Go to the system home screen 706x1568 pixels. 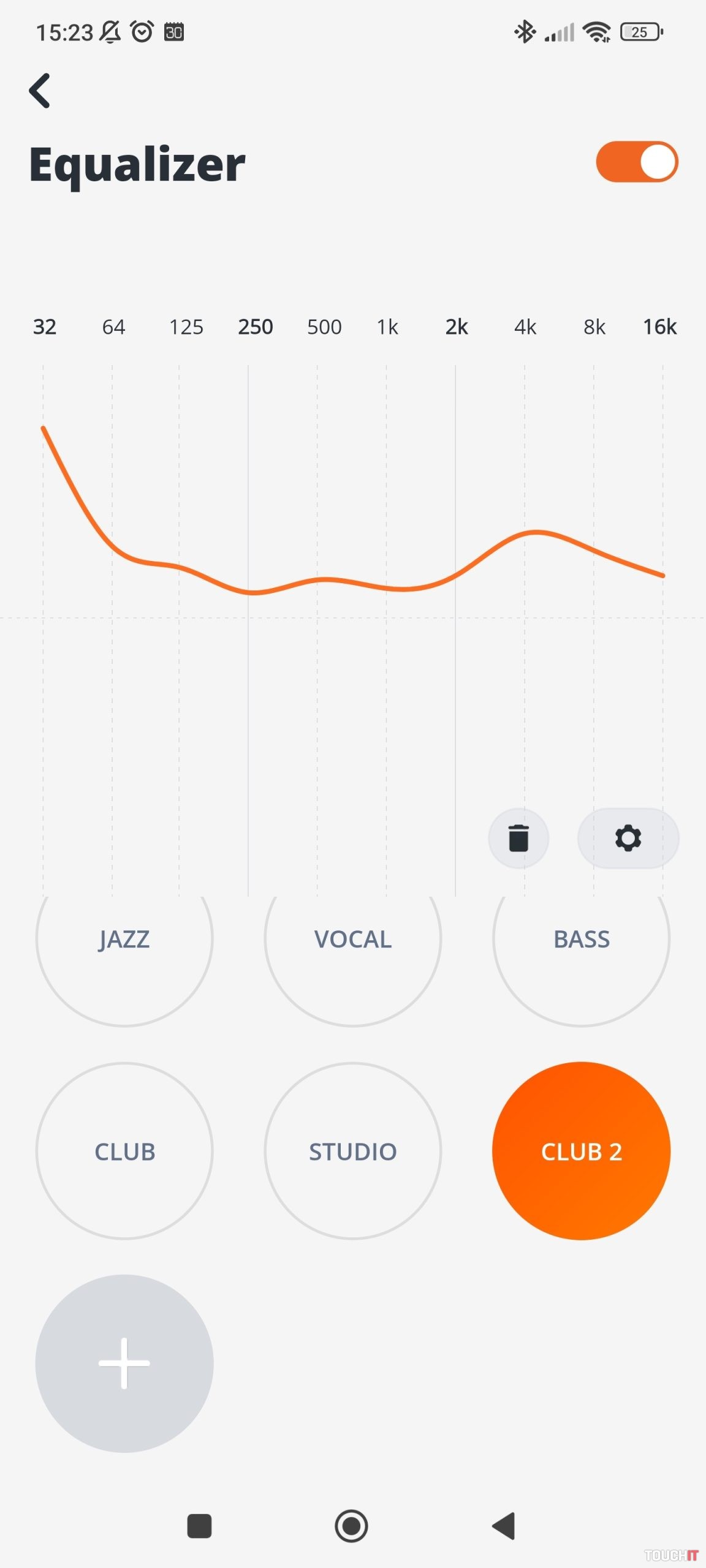coord(352,1526)
